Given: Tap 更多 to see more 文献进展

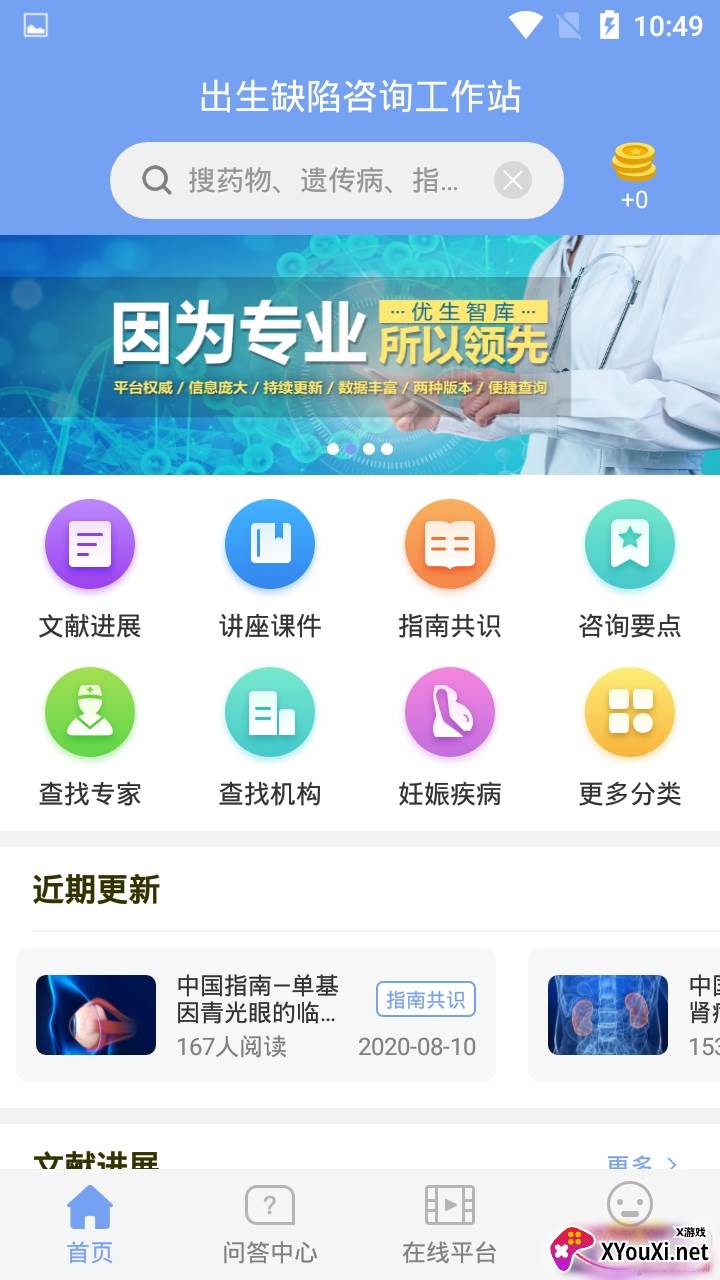Looking at the screenshot, I should (642, 1163).
